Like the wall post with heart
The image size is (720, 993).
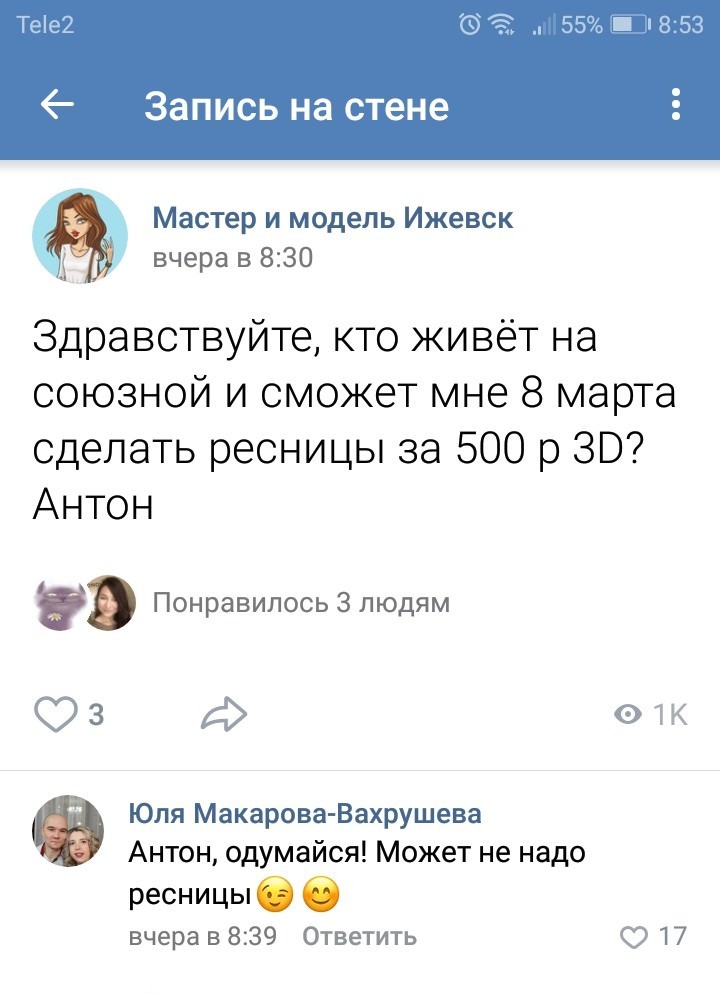(56, 714)
